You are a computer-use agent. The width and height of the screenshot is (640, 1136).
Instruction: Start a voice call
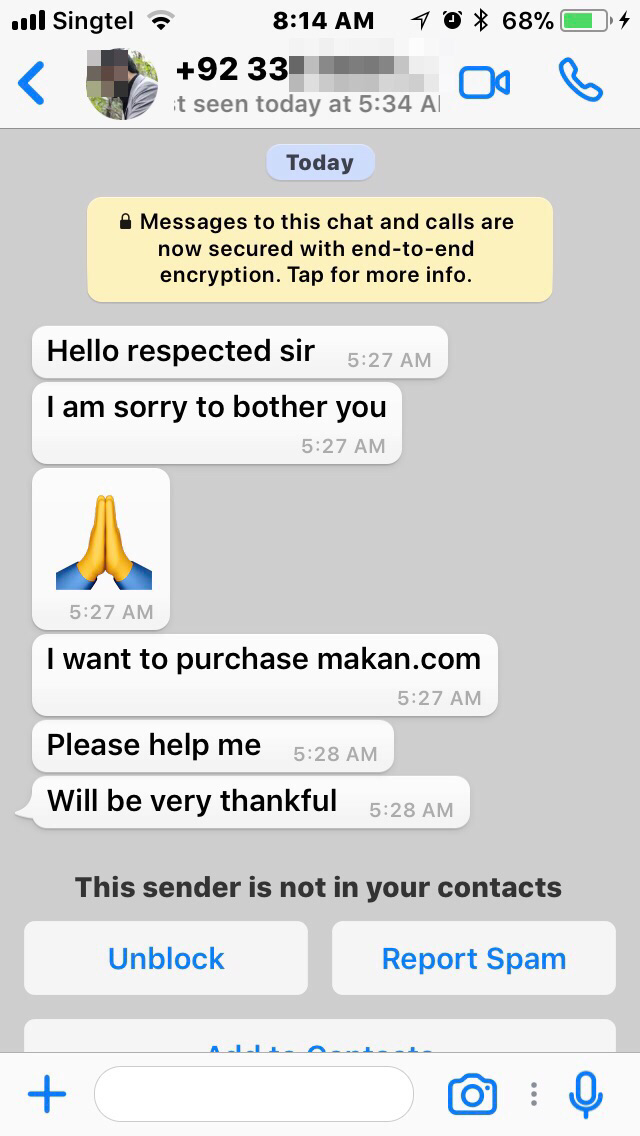point(580,82)
